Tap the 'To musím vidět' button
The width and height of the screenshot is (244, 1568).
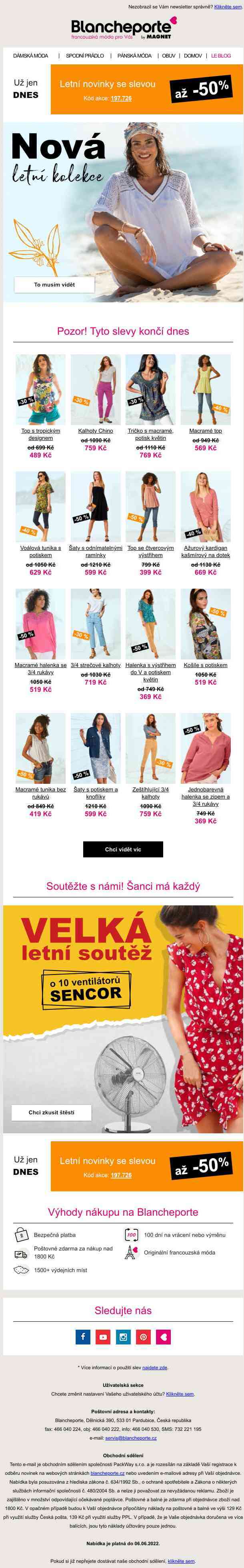point(54,284)
